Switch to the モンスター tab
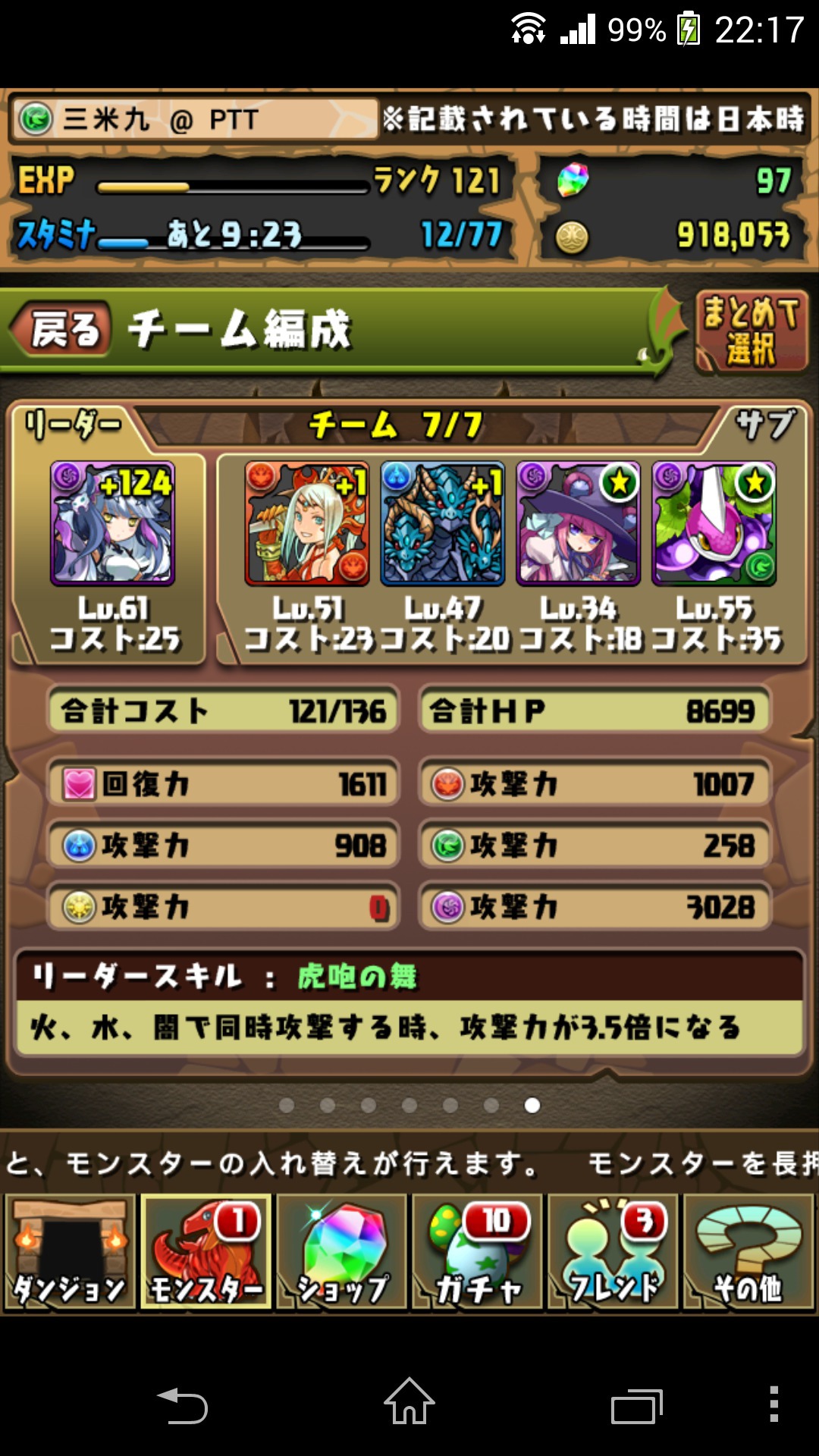The width and height of the screenshot is (819, 1456). click(206, 1252)
